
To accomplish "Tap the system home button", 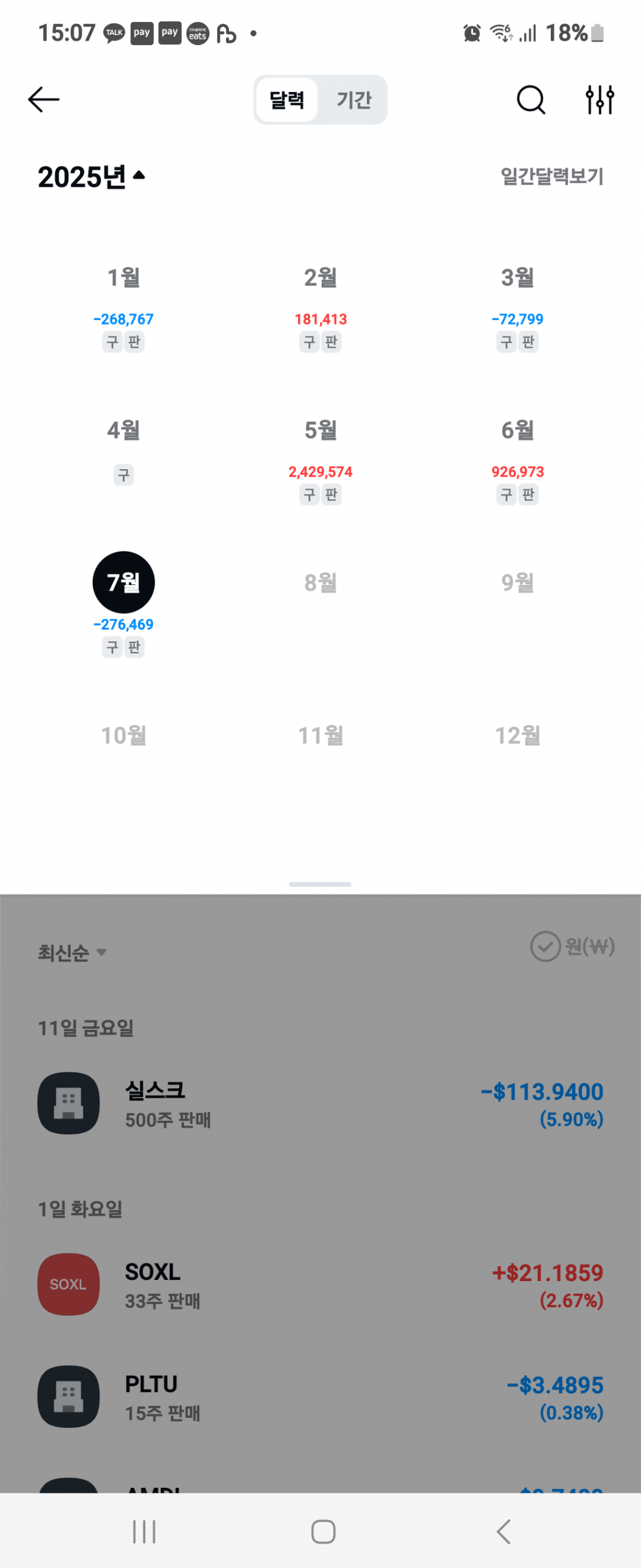I will tap(323, 1532).
